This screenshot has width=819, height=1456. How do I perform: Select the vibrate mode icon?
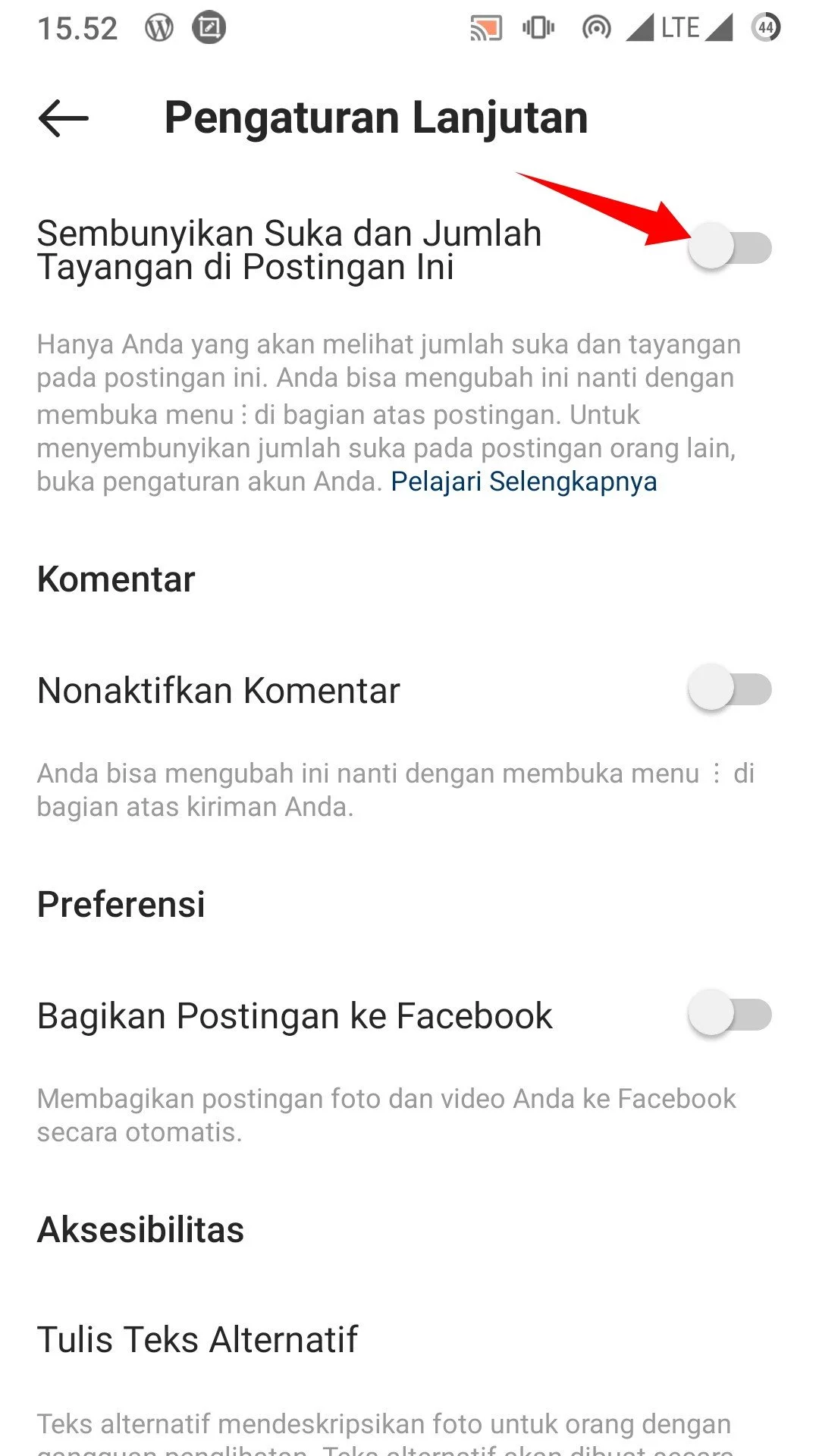tap(538, 27)
